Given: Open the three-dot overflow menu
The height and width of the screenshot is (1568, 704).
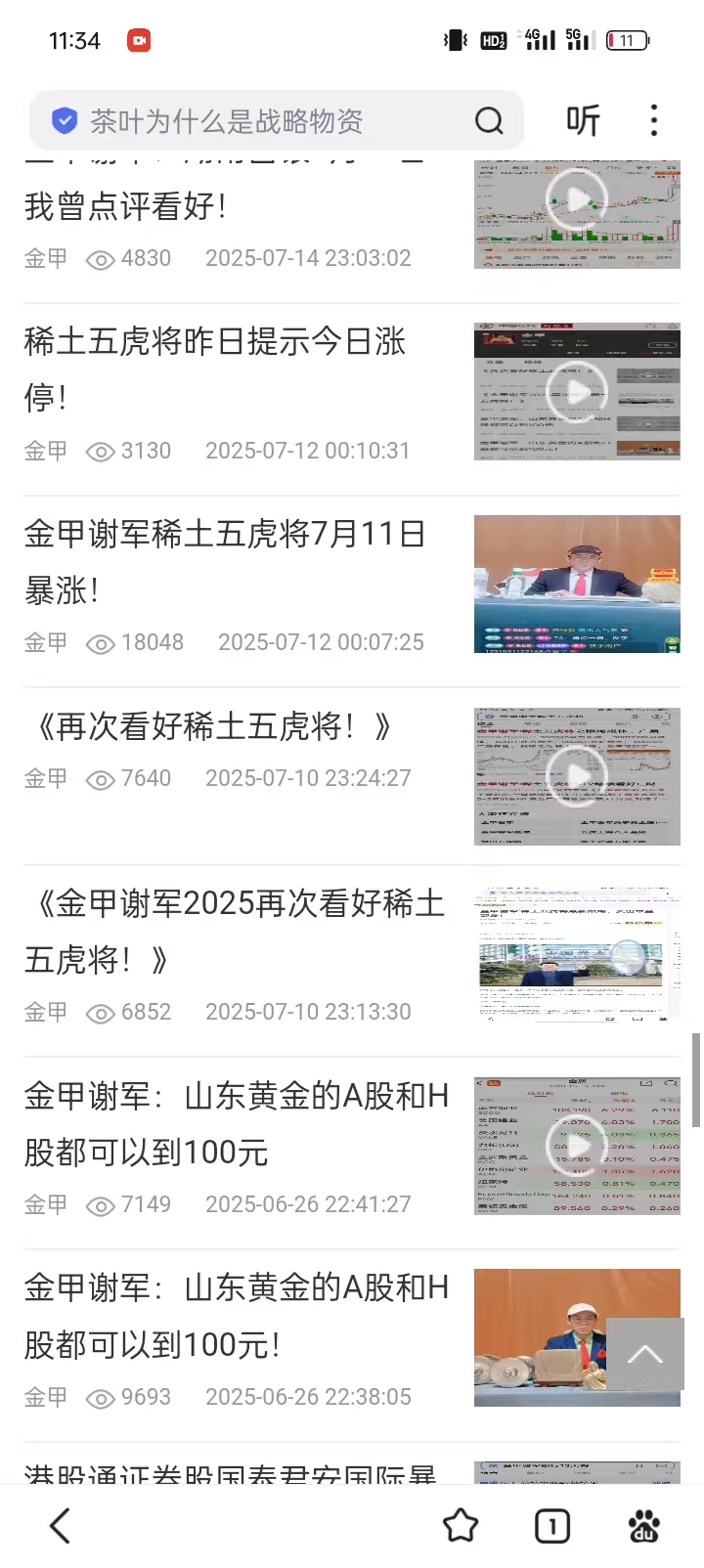Looking at the screenshot, I should (654, 121).
